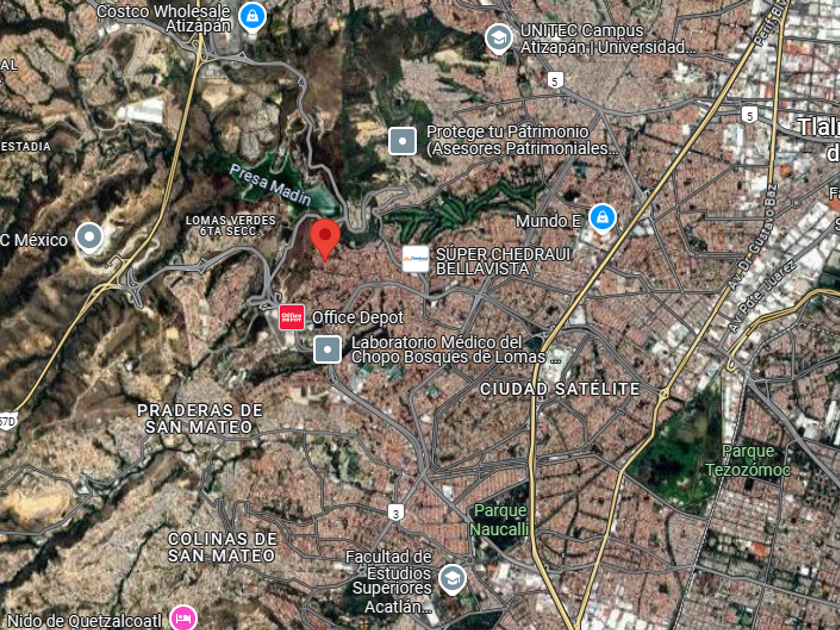Open the Nido de Quetzalcóatl lodging marker
Image resolution: width=840 pixels, height=630 pixels.
click(x=183, y=619)
